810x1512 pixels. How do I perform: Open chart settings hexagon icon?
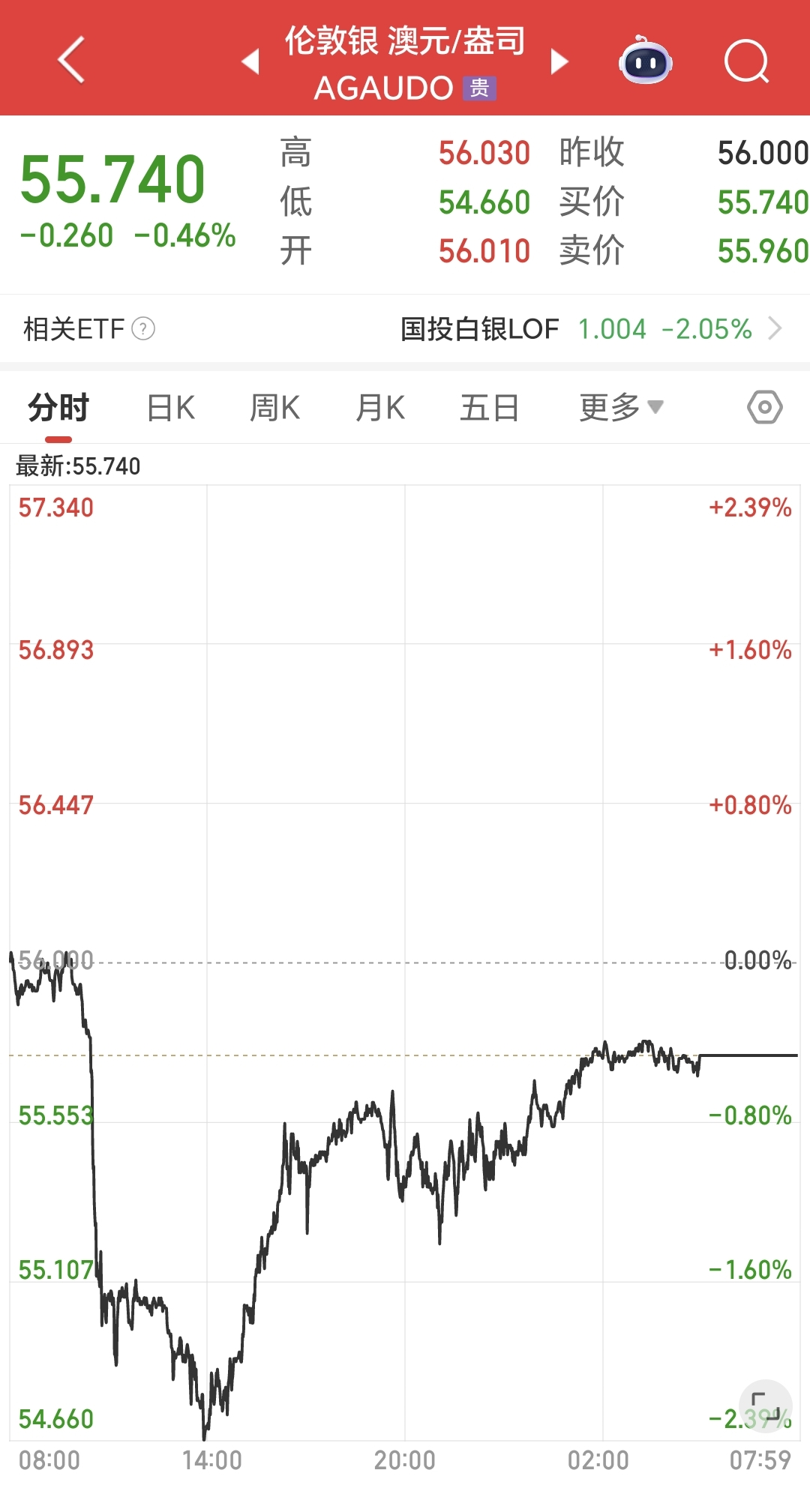coord(764,408)
